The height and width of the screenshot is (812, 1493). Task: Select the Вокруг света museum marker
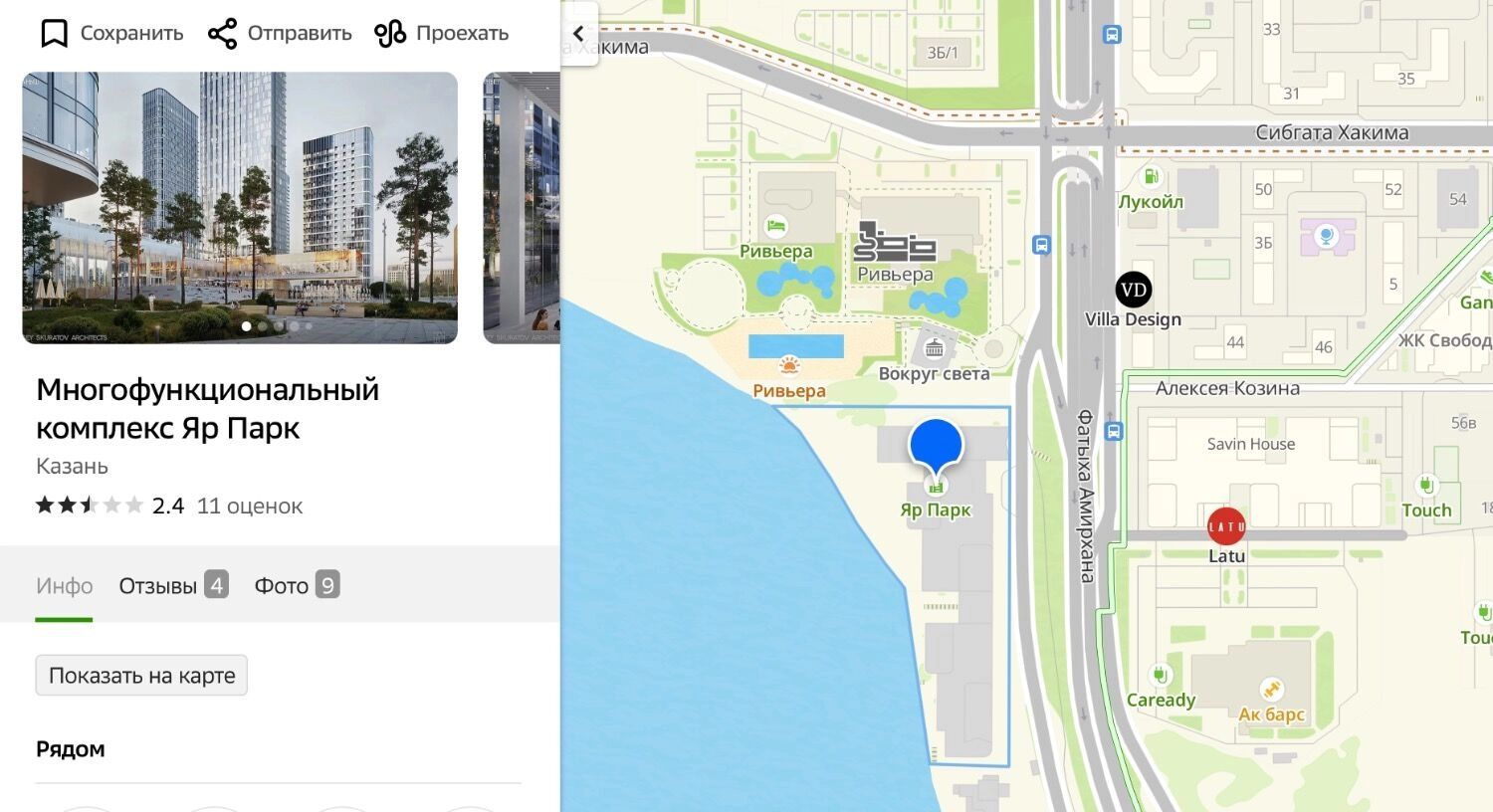click(934, 349)
